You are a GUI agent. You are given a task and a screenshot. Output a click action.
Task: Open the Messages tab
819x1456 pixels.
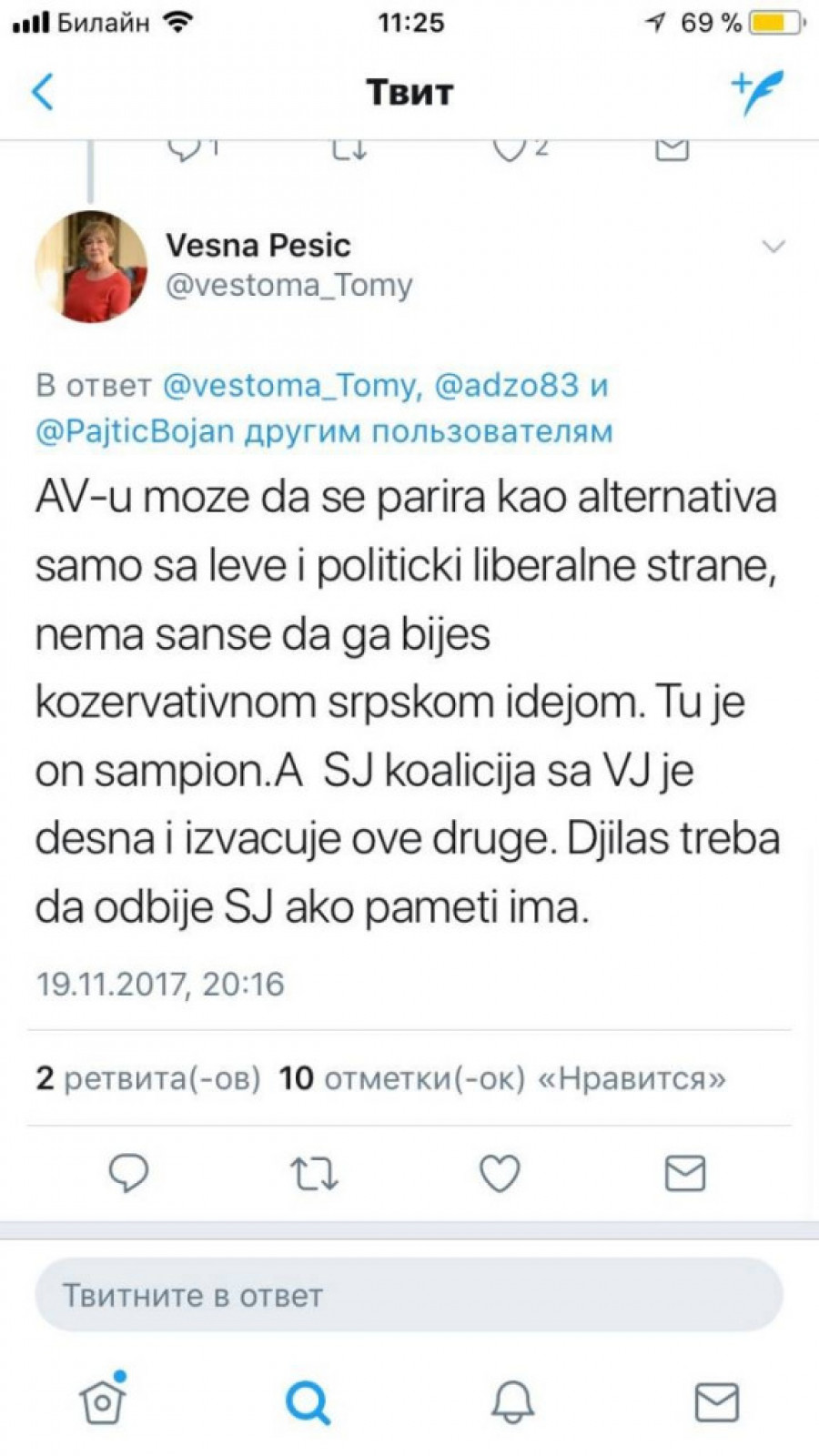[x=716, y=1402]
